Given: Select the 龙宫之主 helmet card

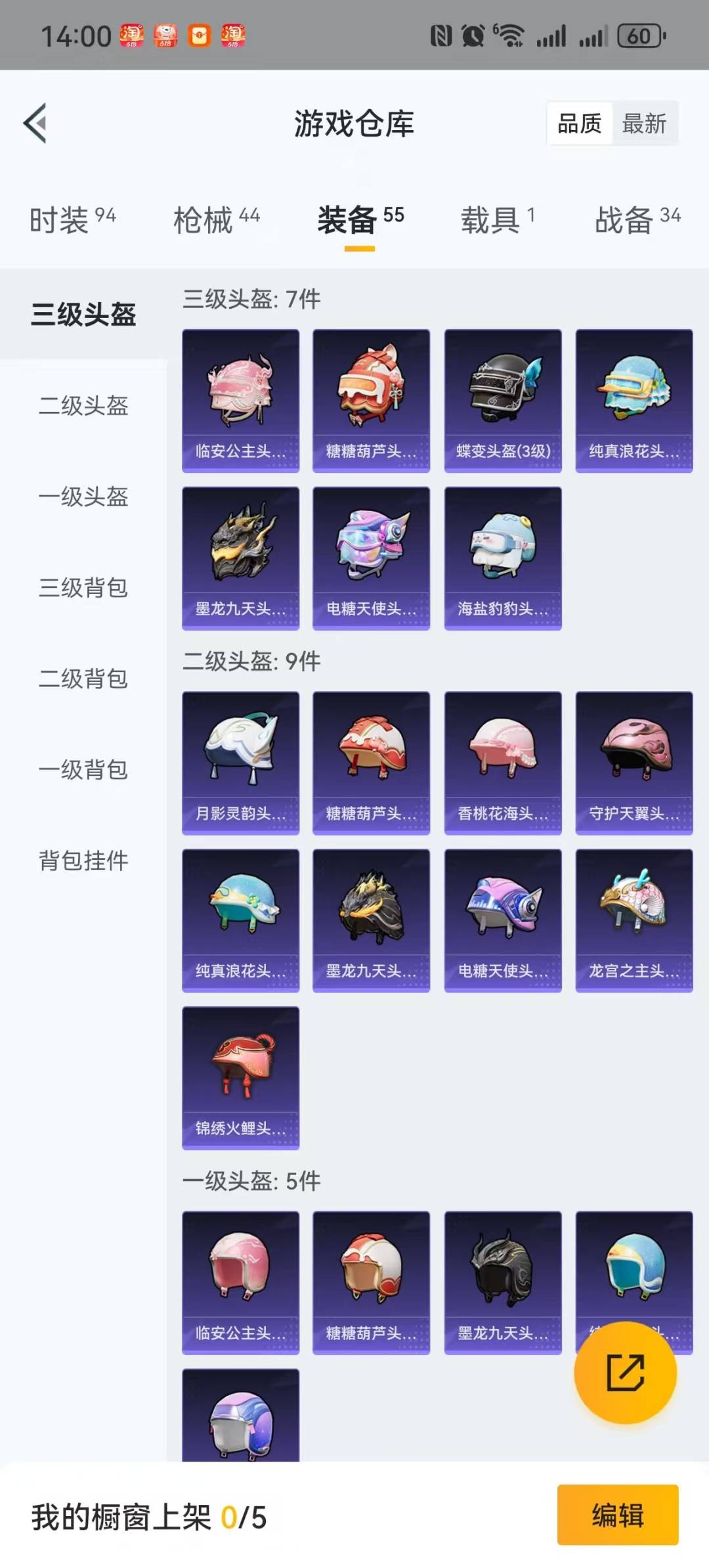Looking at the screenshot, I should click(634, 920).
